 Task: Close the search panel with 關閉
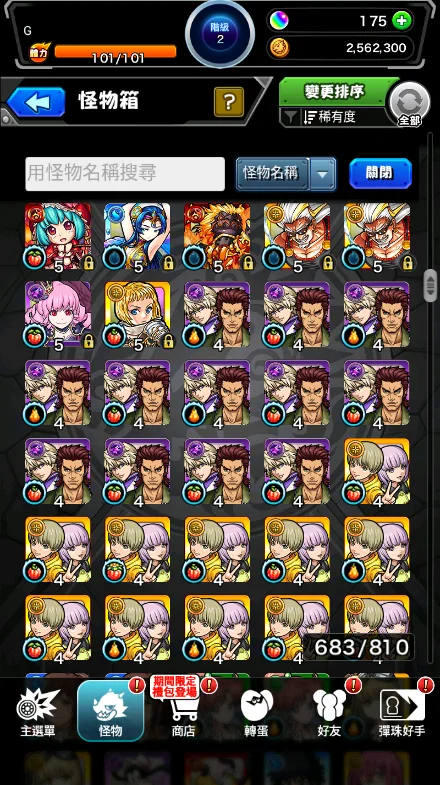coord(380,173)
